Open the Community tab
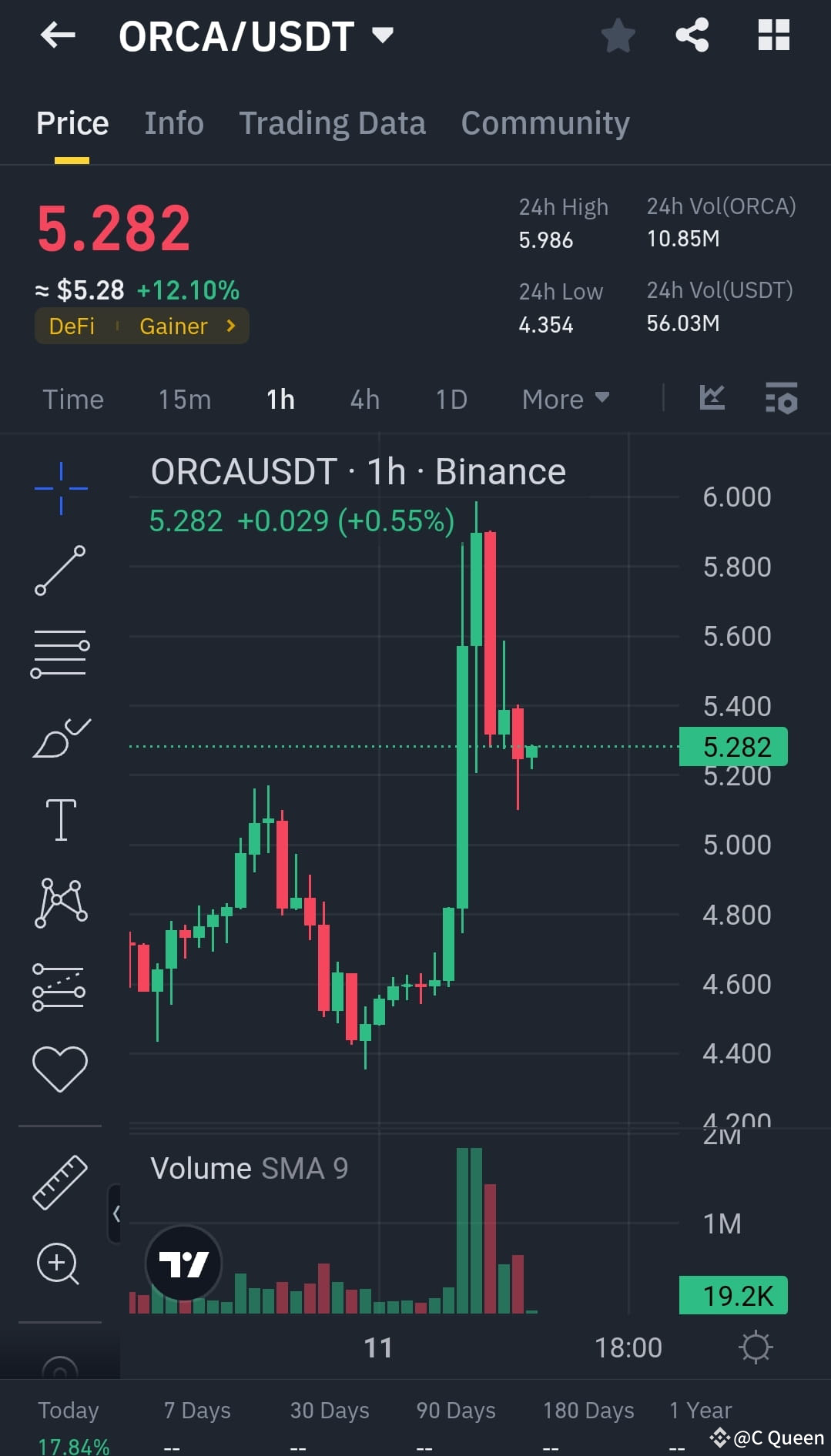 click(x=545, y=122)
